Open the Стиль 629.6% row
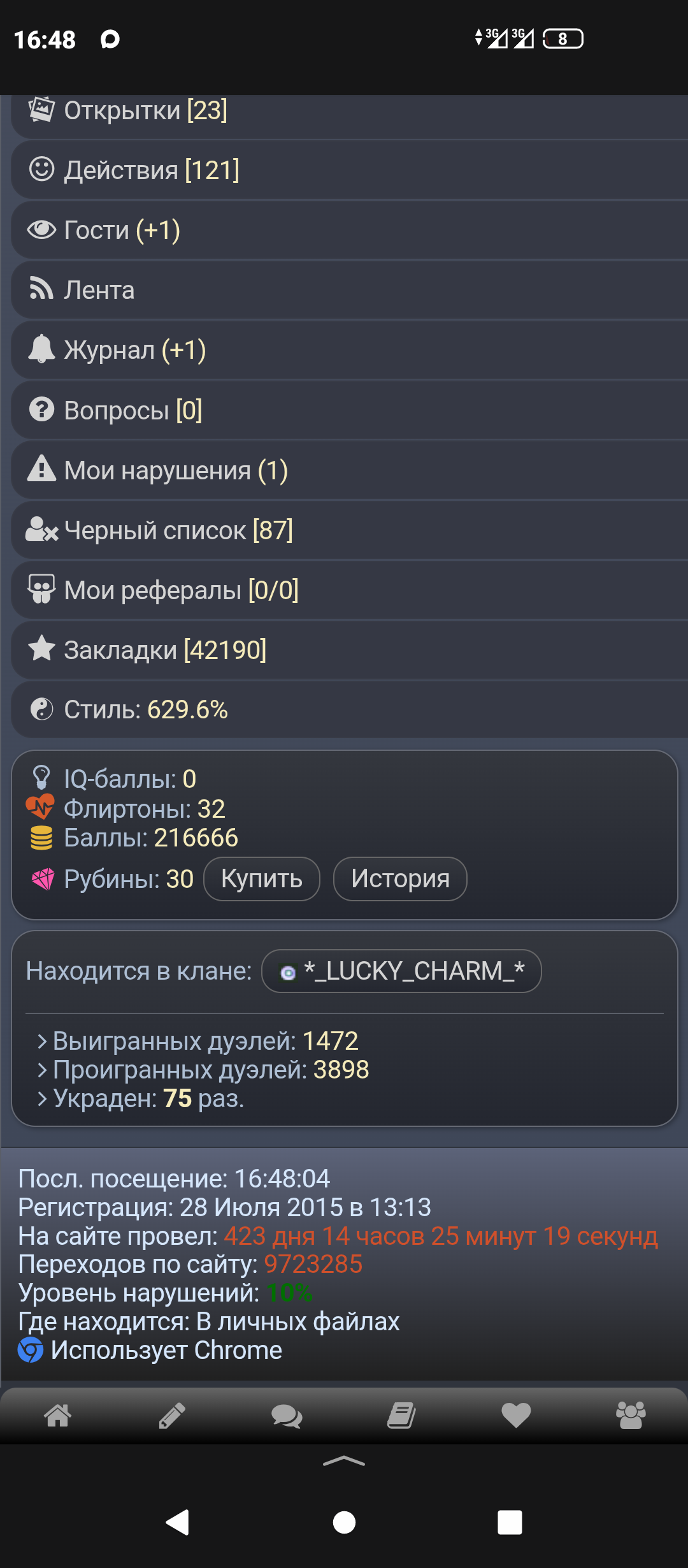Image resolution: width=688 pixels, height=1568 pixels. (146, 709)
